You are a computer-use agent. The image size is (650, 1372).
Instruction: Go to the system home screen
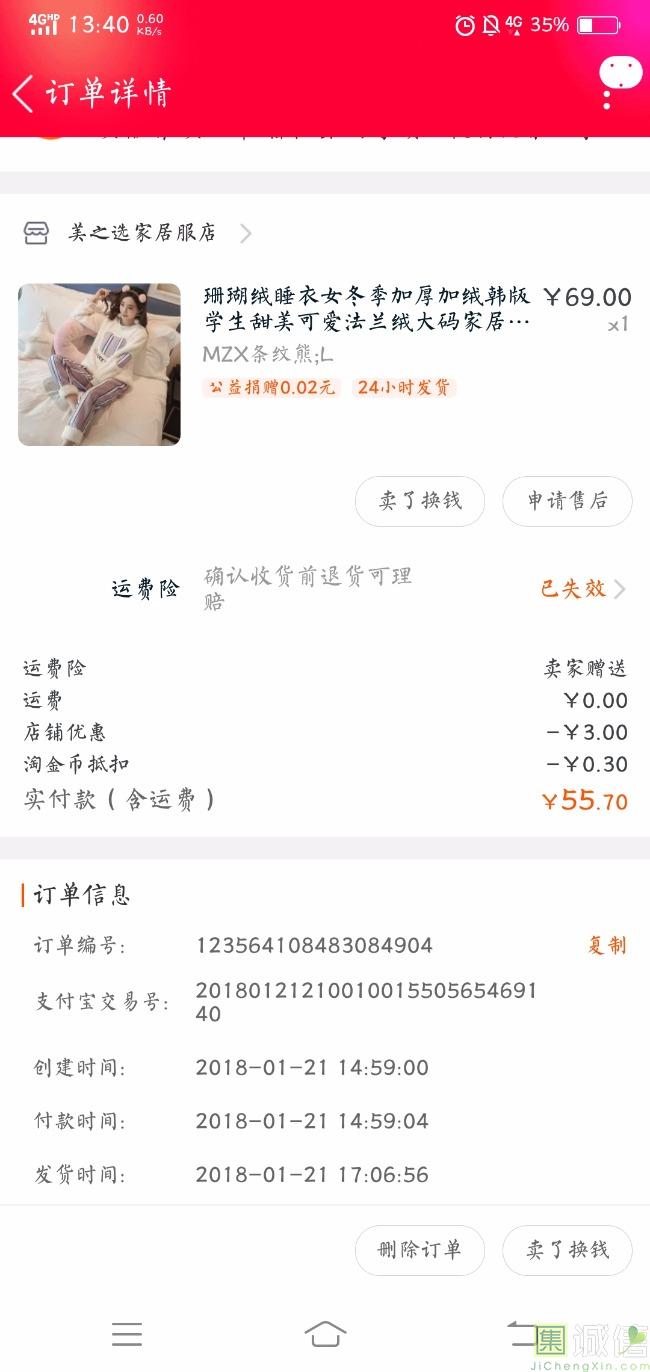coord(325,1334)
